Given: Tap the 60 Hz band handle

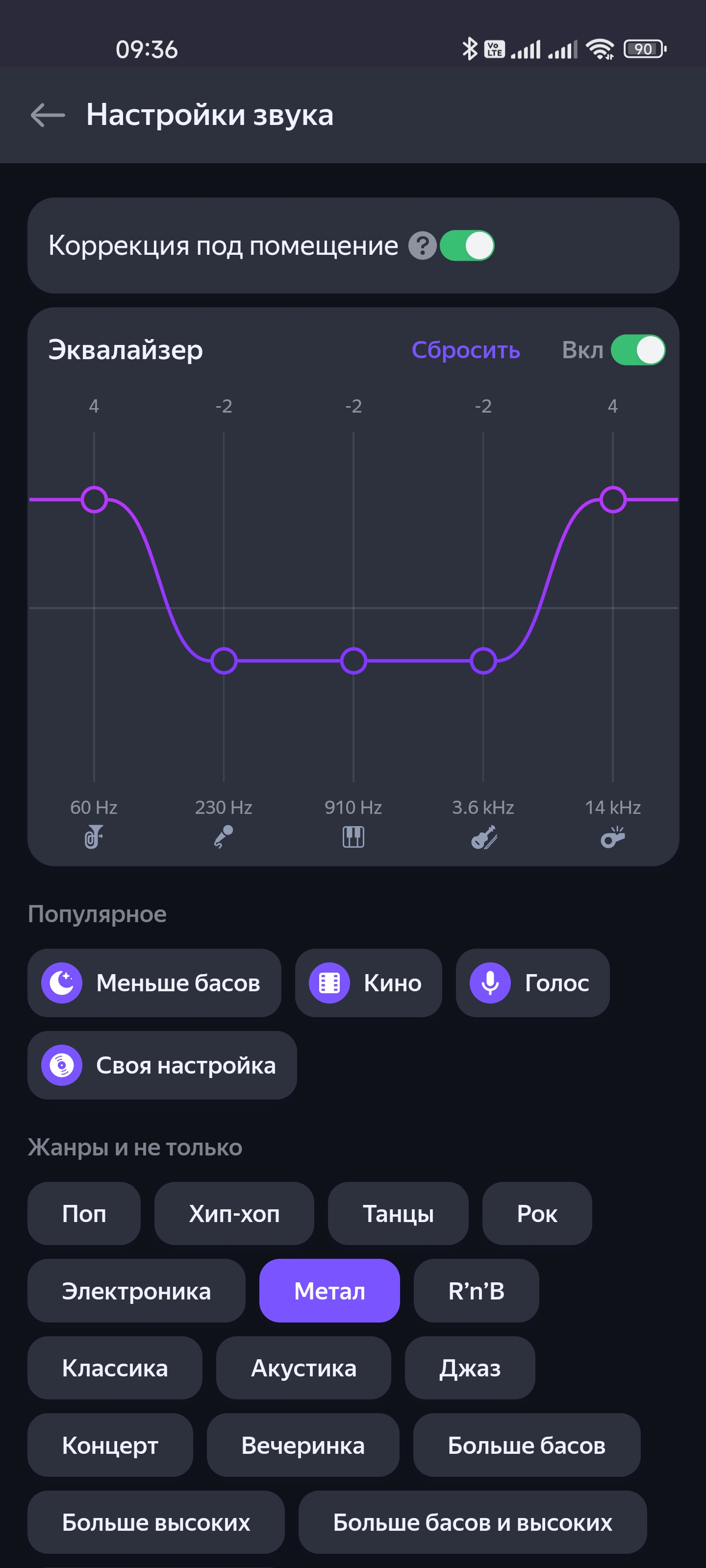Looking at the screenshot, I should [95, 500].
